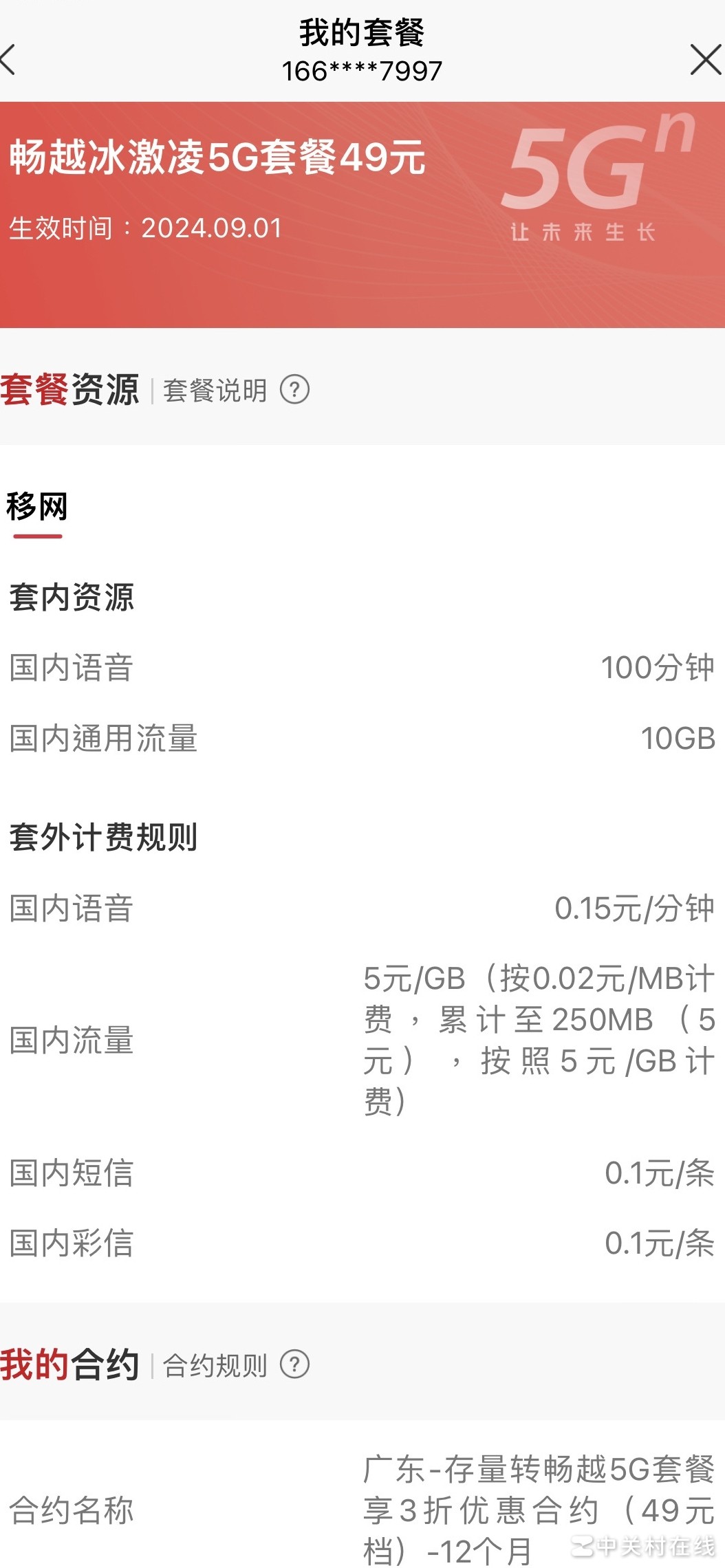View the 合约规则 help info
The image size is (725, 1568).
[294, 1364]
